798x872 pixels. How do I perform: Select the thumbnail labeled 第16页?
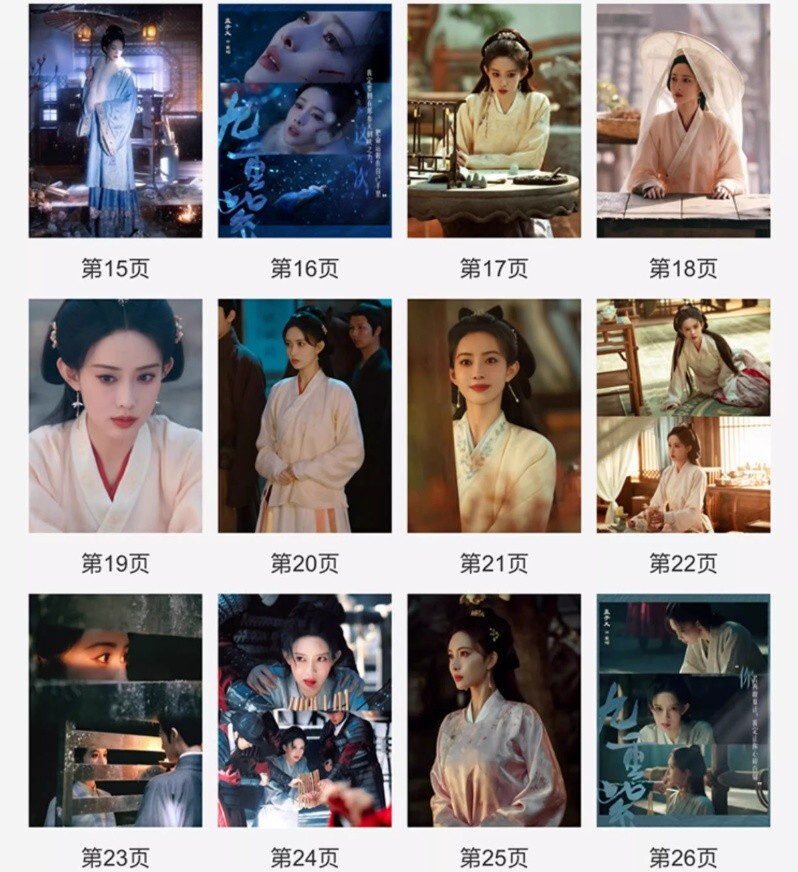point(304,120)
